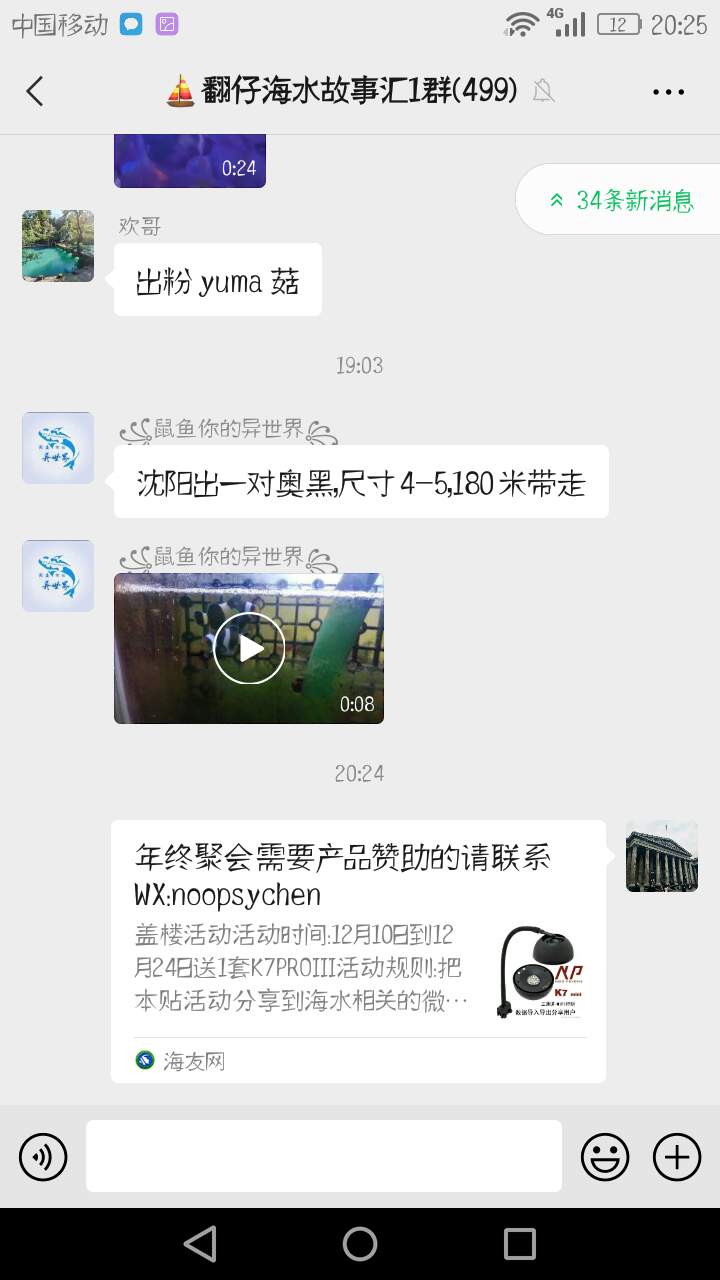Tap the system home button

click(x=360, y=1244)
